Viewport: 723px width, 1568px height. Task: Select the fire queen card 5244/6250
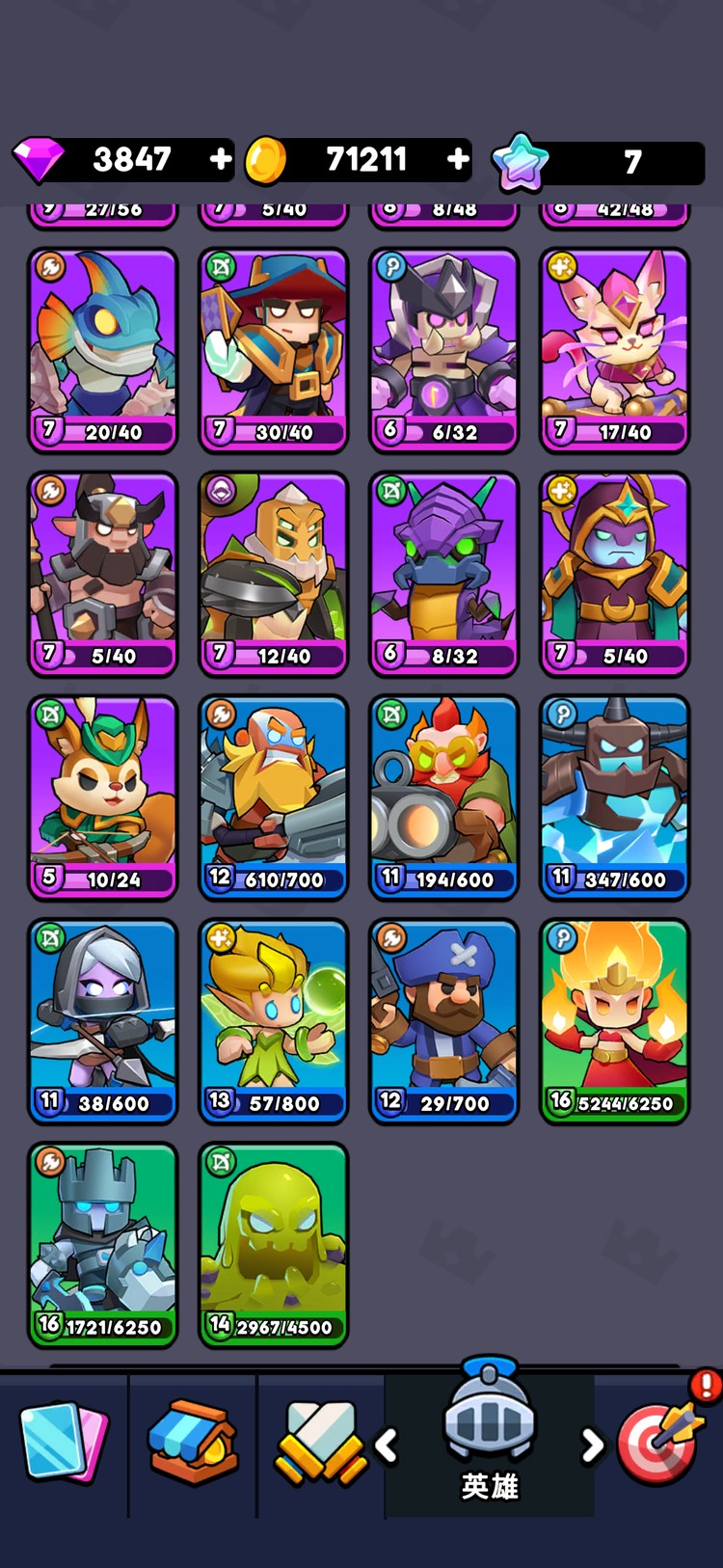615,1020
